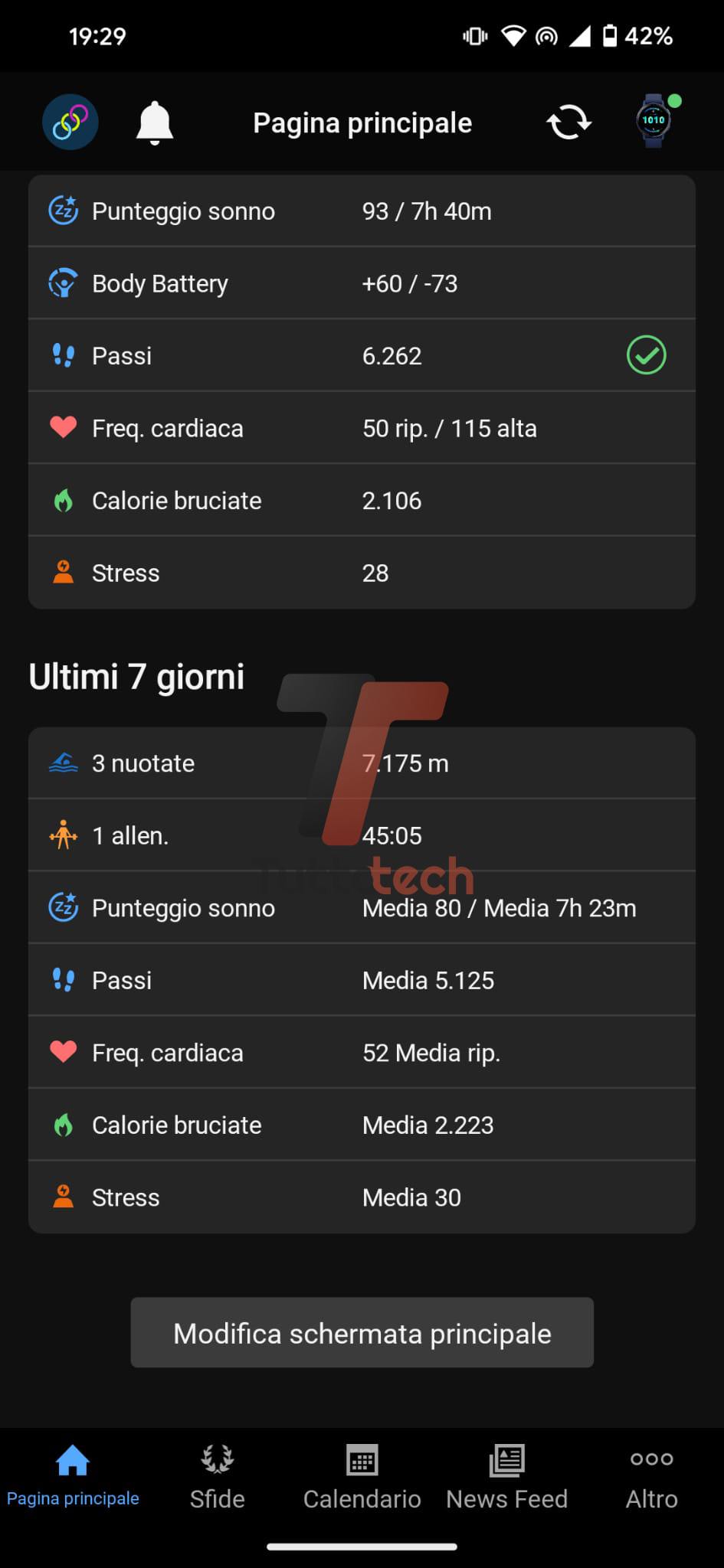Tap the sync refresh icon
The height and width of the screenshot is (1568, 724).
568,122
